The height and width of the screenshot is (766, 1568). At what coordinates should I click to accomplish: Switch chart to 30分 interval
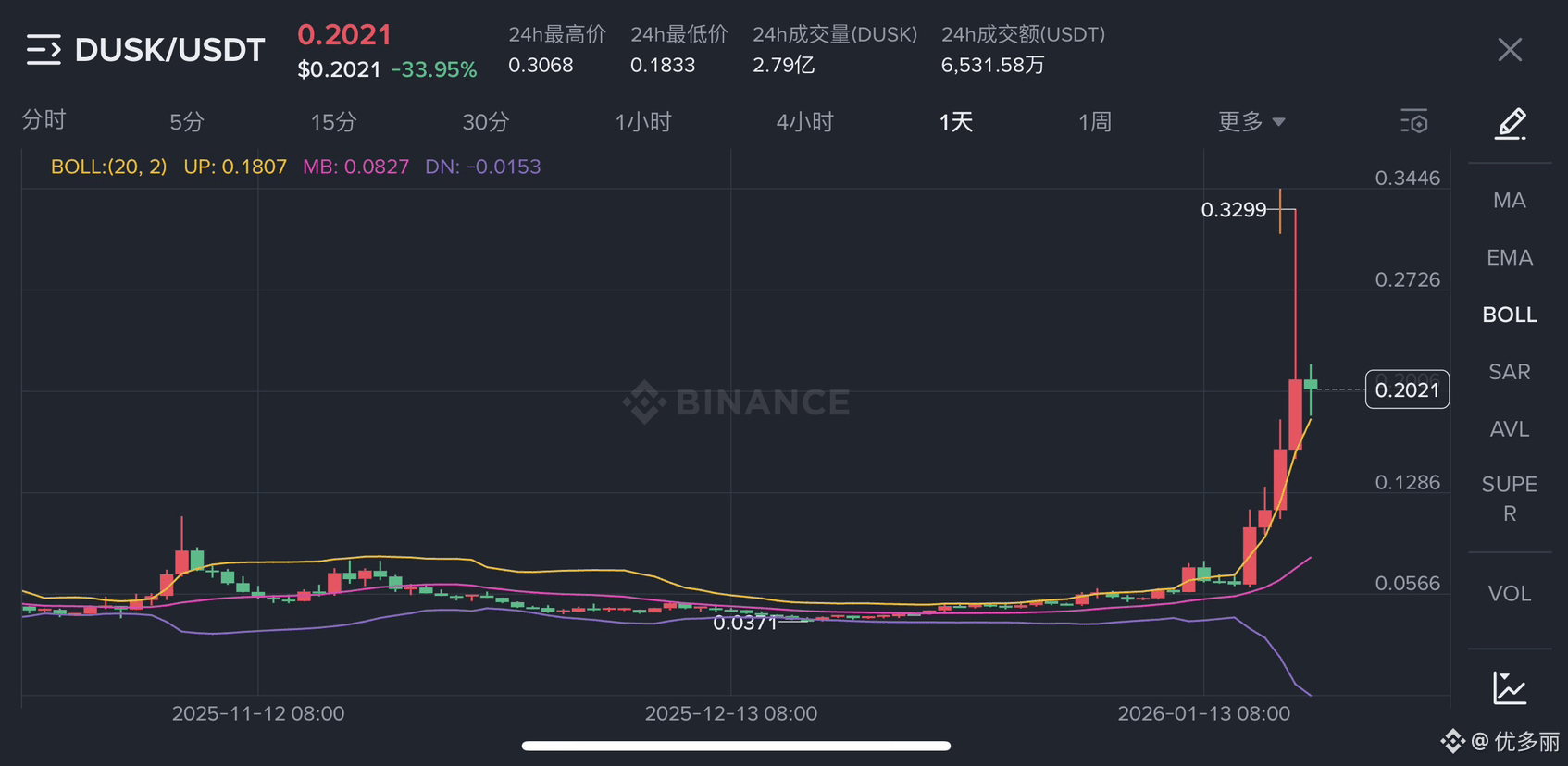[x=486, y=122]
